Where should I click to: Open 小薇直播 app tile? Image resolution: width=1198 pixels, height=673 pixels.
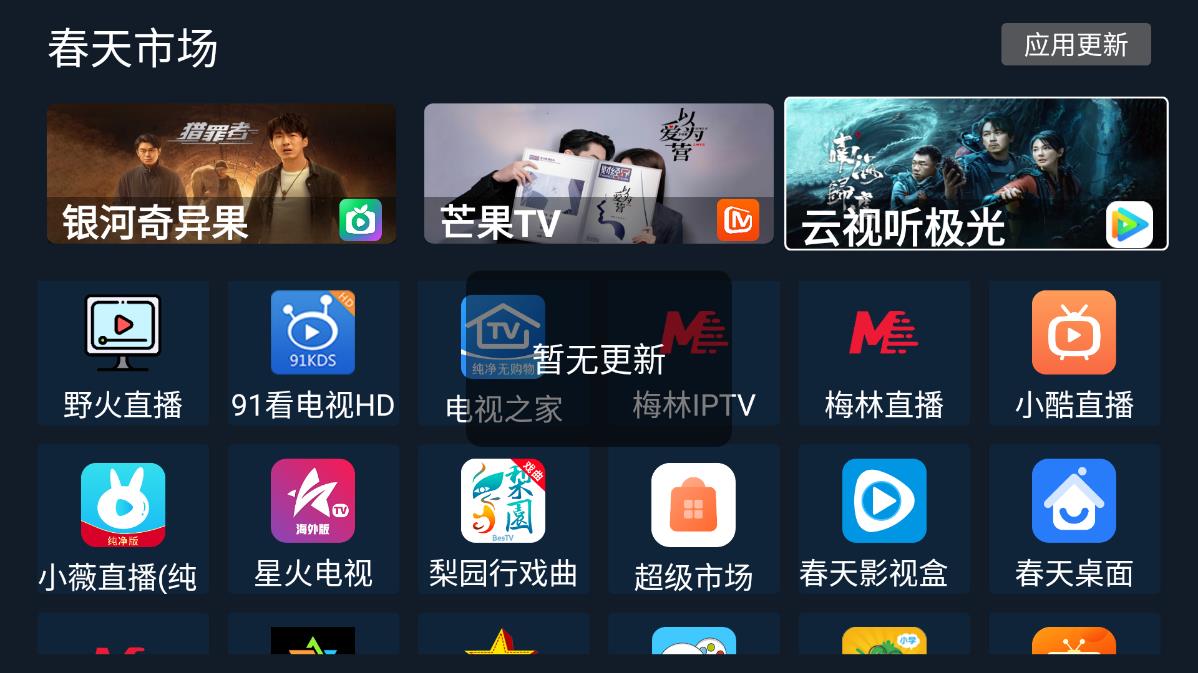123,520
